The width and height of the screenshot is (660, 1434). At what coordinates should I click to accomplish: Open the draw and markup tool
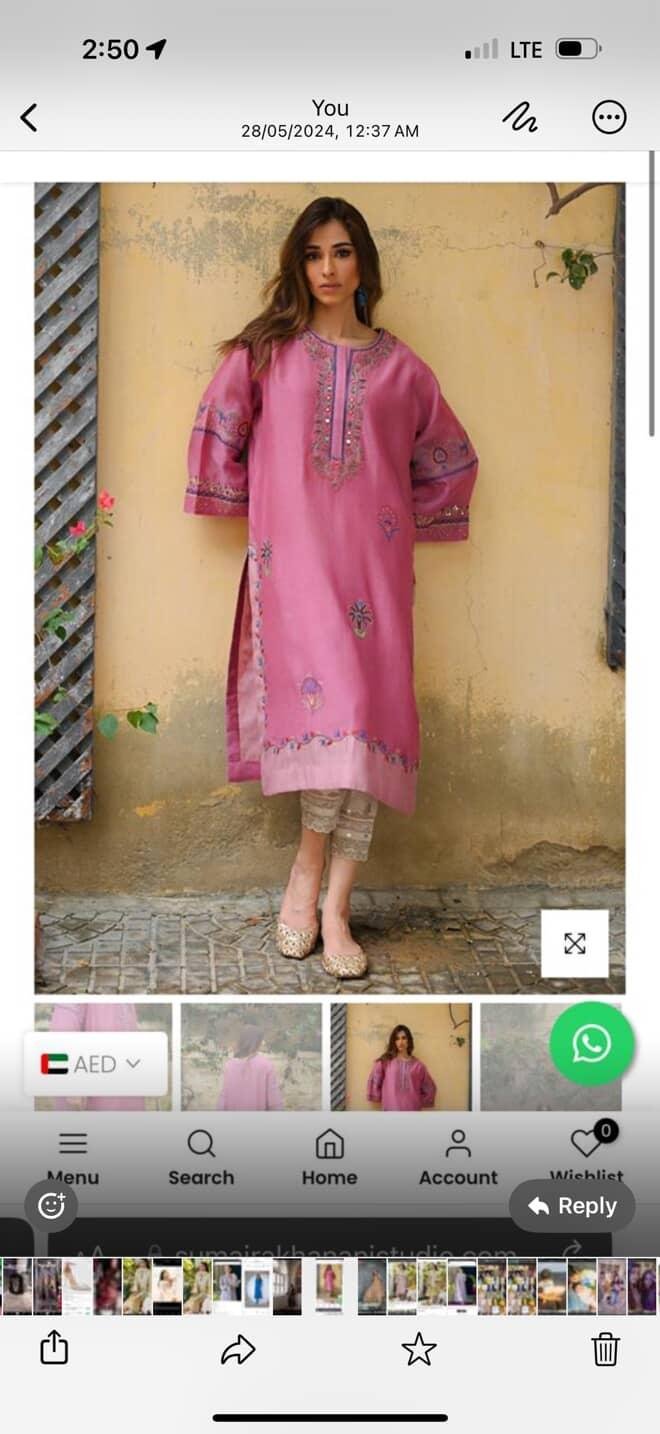coord(519,118)
